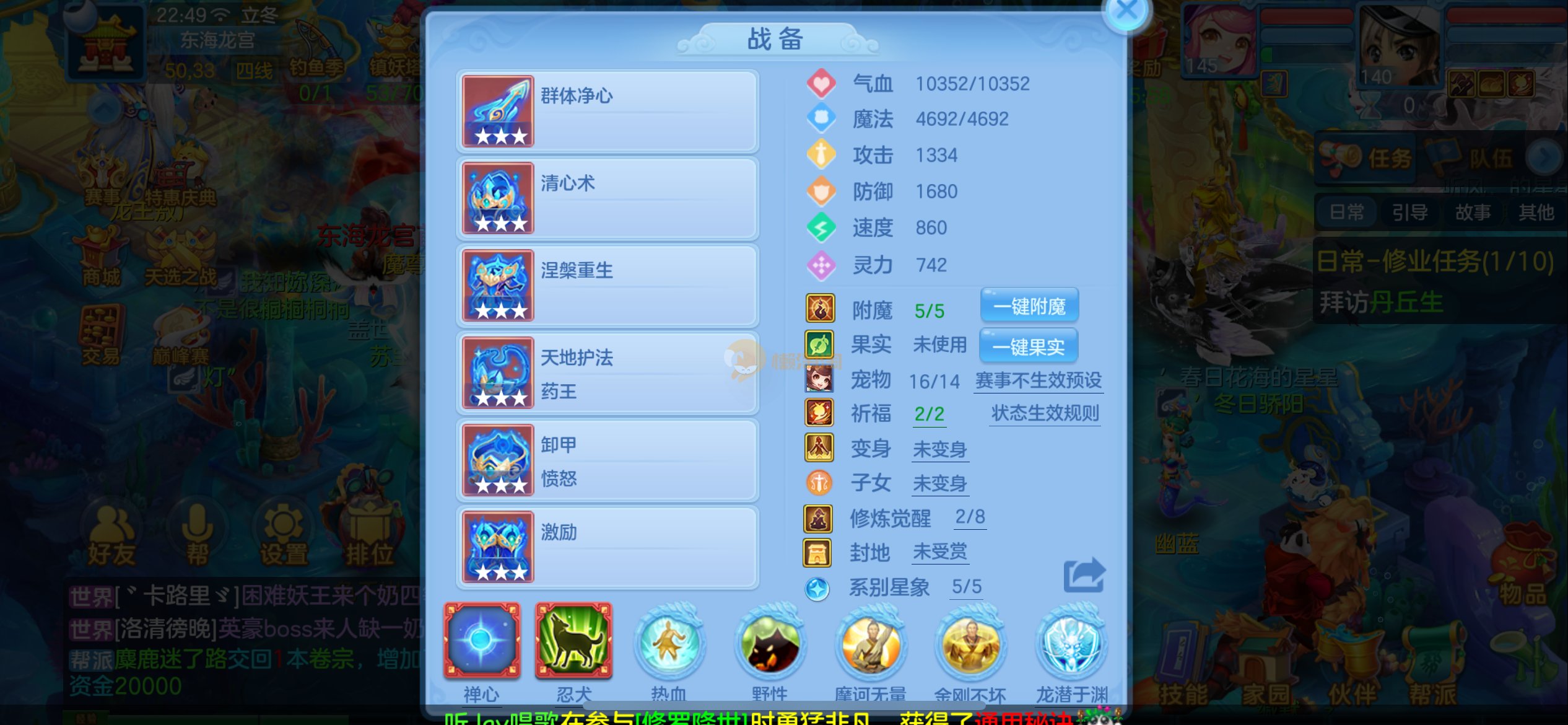This screenshot has height=725, width=1568.
Task: Open the 状态生效规则 link
Action: pyautogui.click(x=1045, y=413)
